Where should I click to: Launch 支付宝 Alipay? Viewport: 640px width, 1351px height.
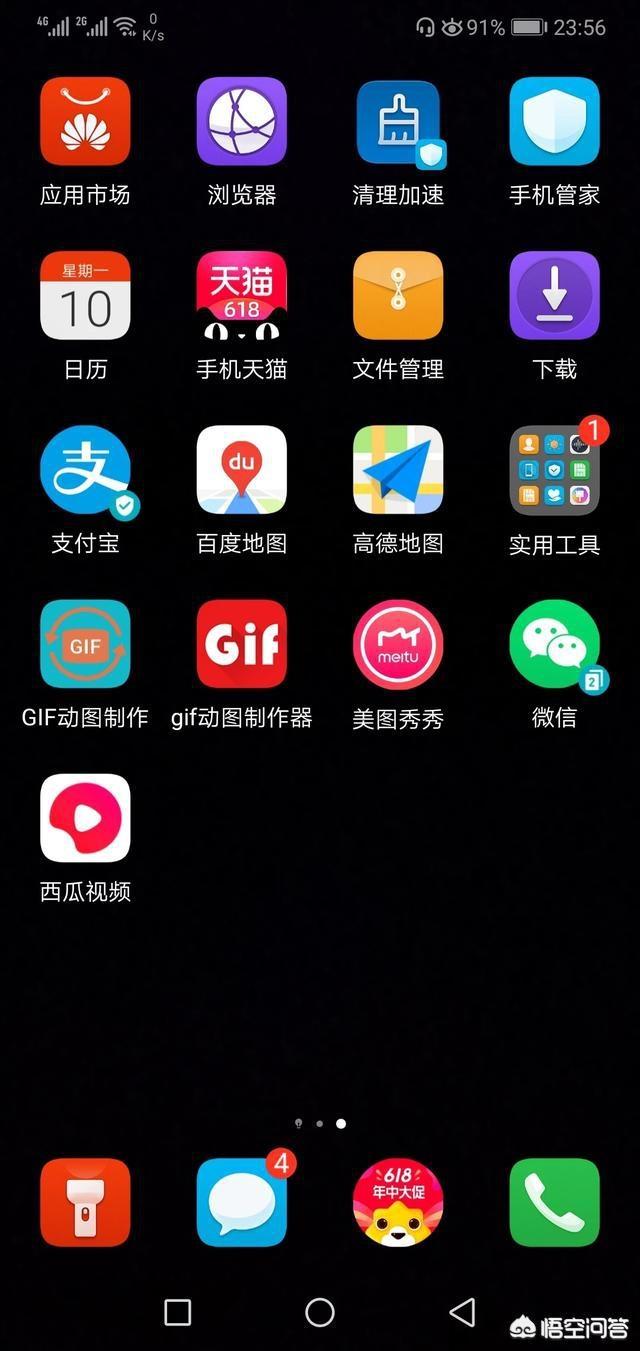coord(85,470)
